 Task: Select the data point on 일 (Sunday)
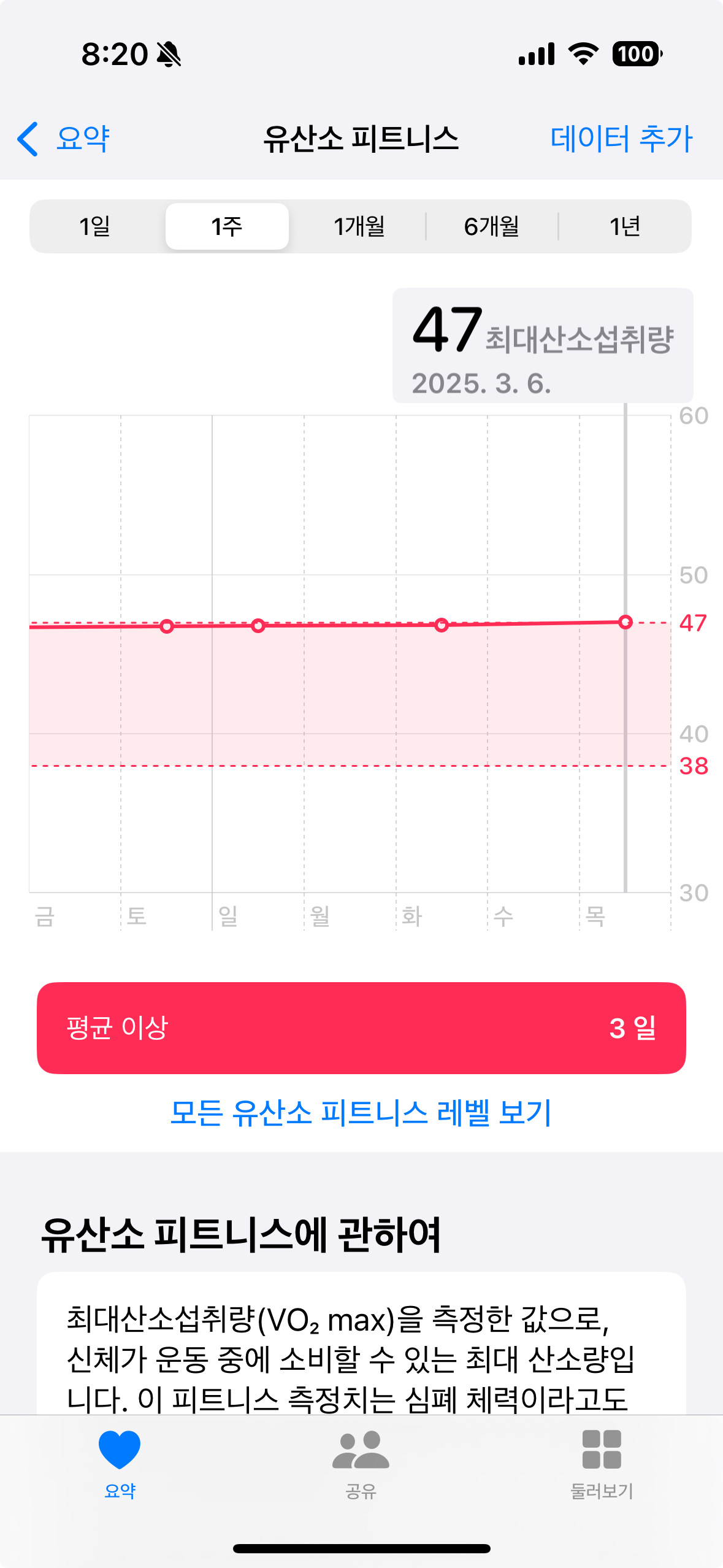(x=258, y=625)
